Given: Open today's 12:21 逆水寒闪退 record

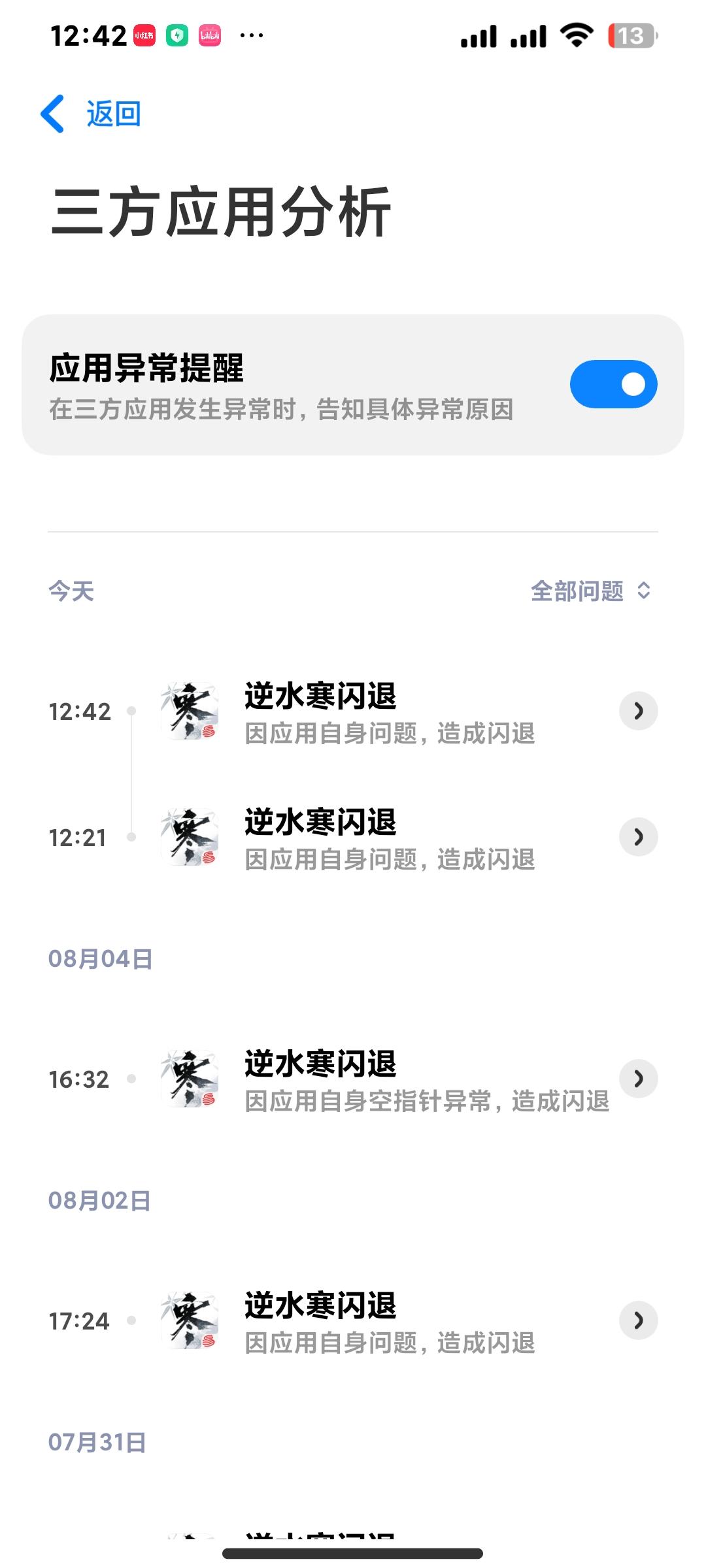Looking at the screenshot, I should 638,837.
